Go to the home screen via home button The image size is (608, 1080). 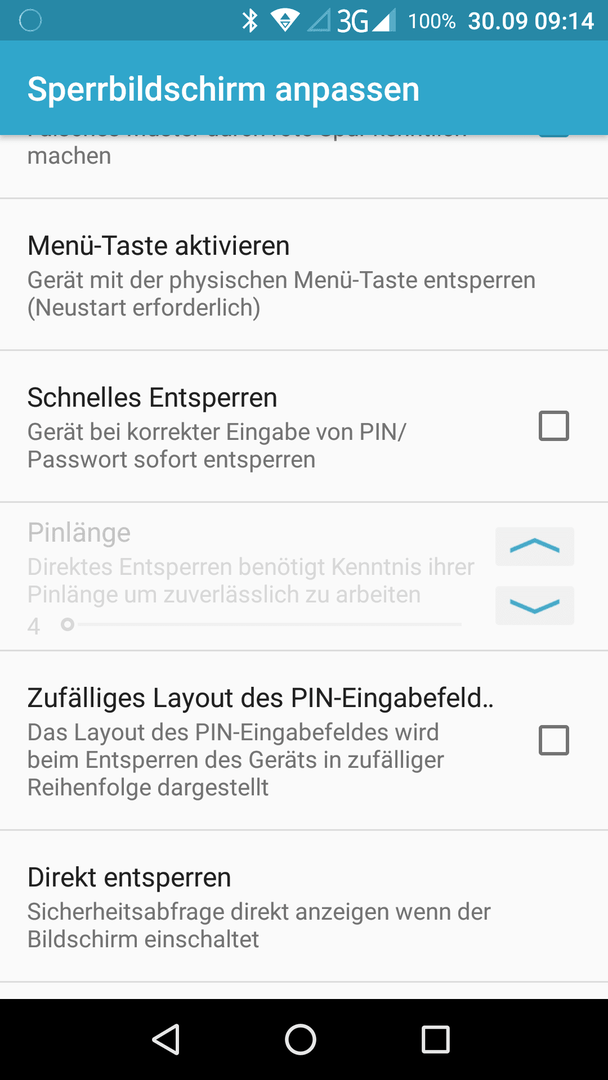point(301,1039)
